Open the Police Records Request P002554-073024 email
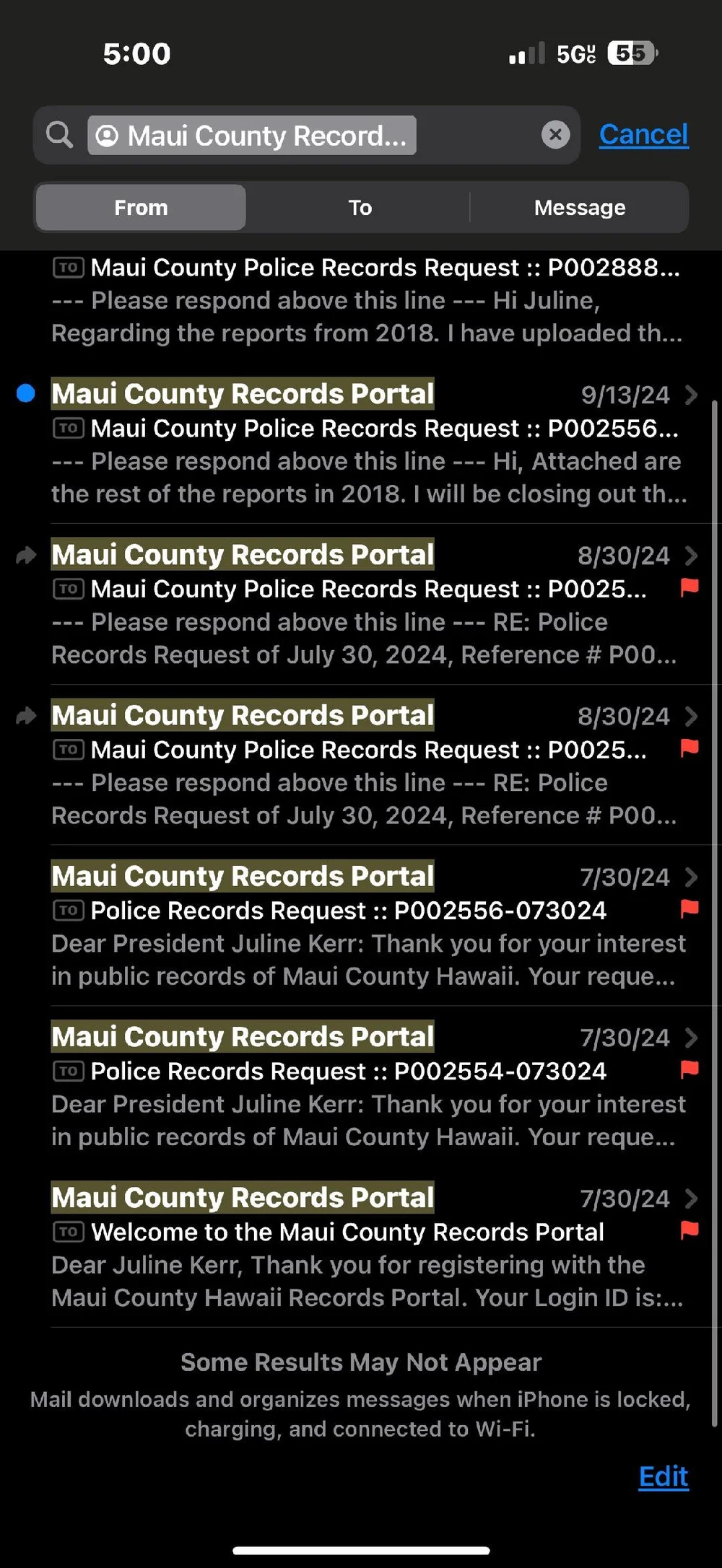This screenshot has width=722, height=1568. (365, 1087)
